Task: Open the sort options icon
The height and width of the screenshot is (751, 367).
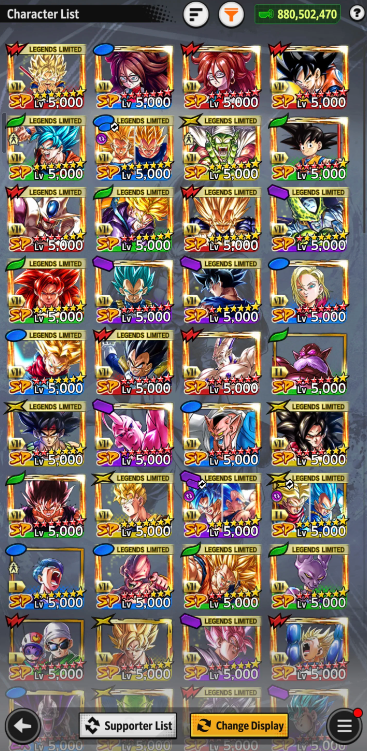Action: [x=196, y=14]
